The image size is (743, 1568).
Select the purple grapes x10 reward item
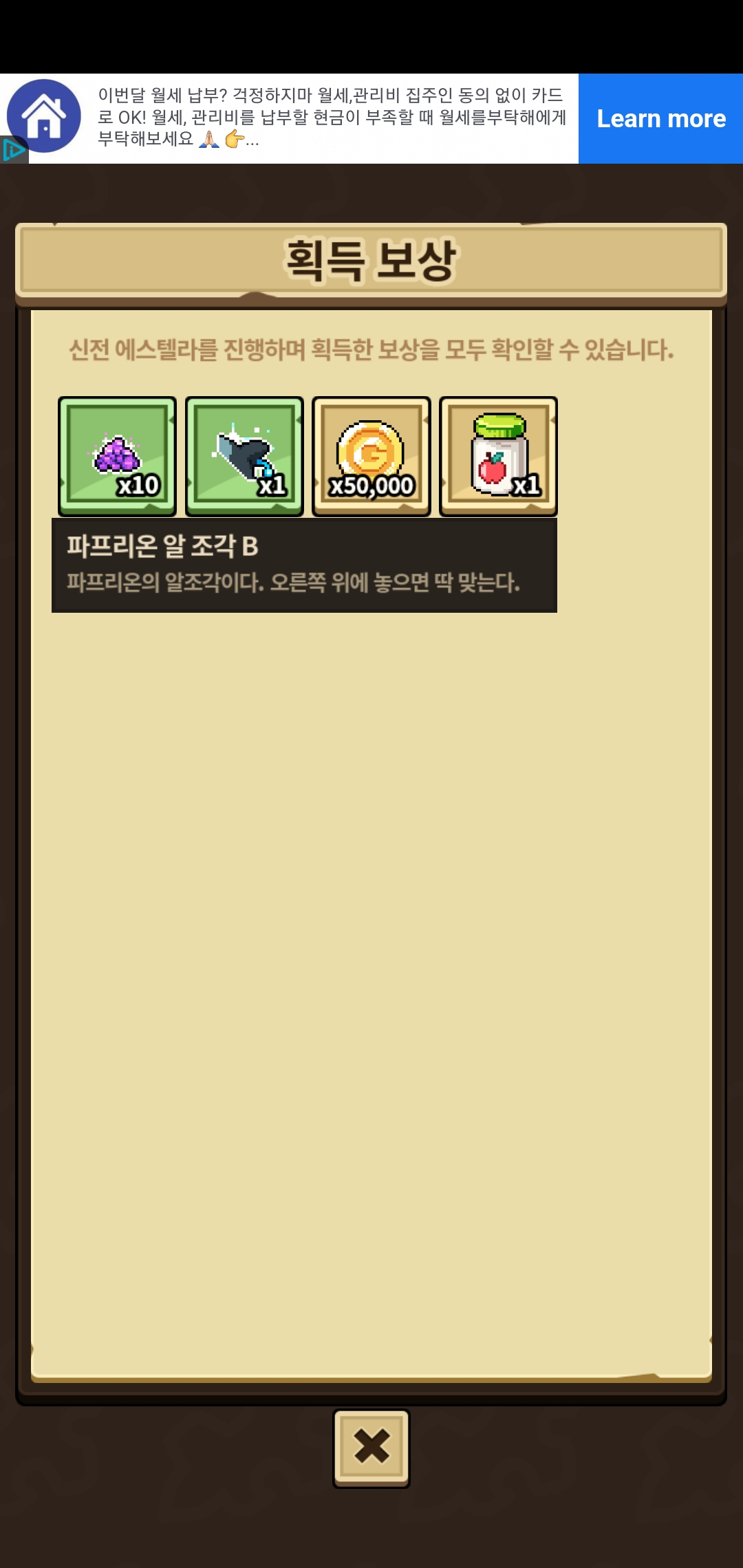click(117, 456)
